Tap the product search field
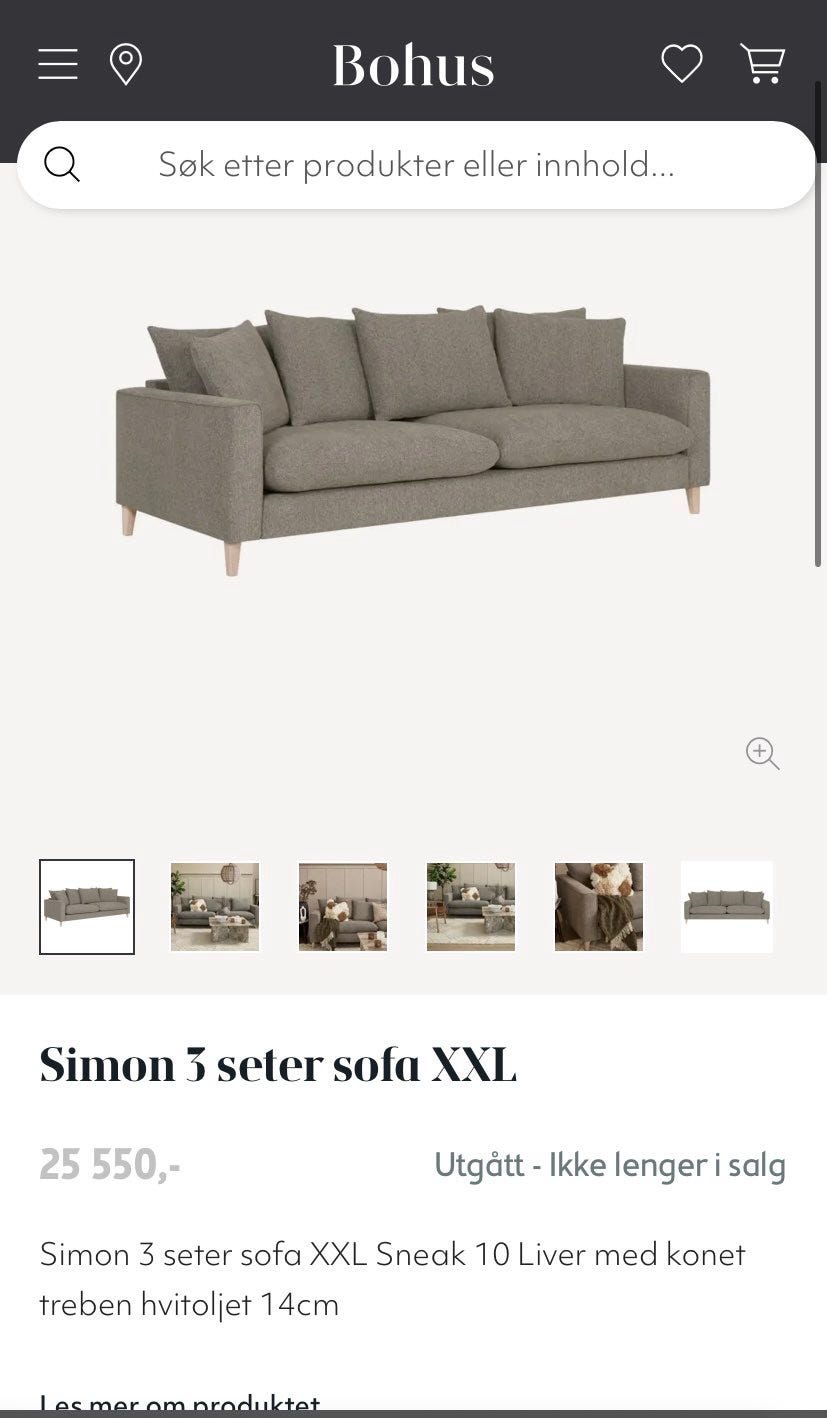Image resolution: width=827 pixels, height=1418 pixels. click(x=417, y=165)
